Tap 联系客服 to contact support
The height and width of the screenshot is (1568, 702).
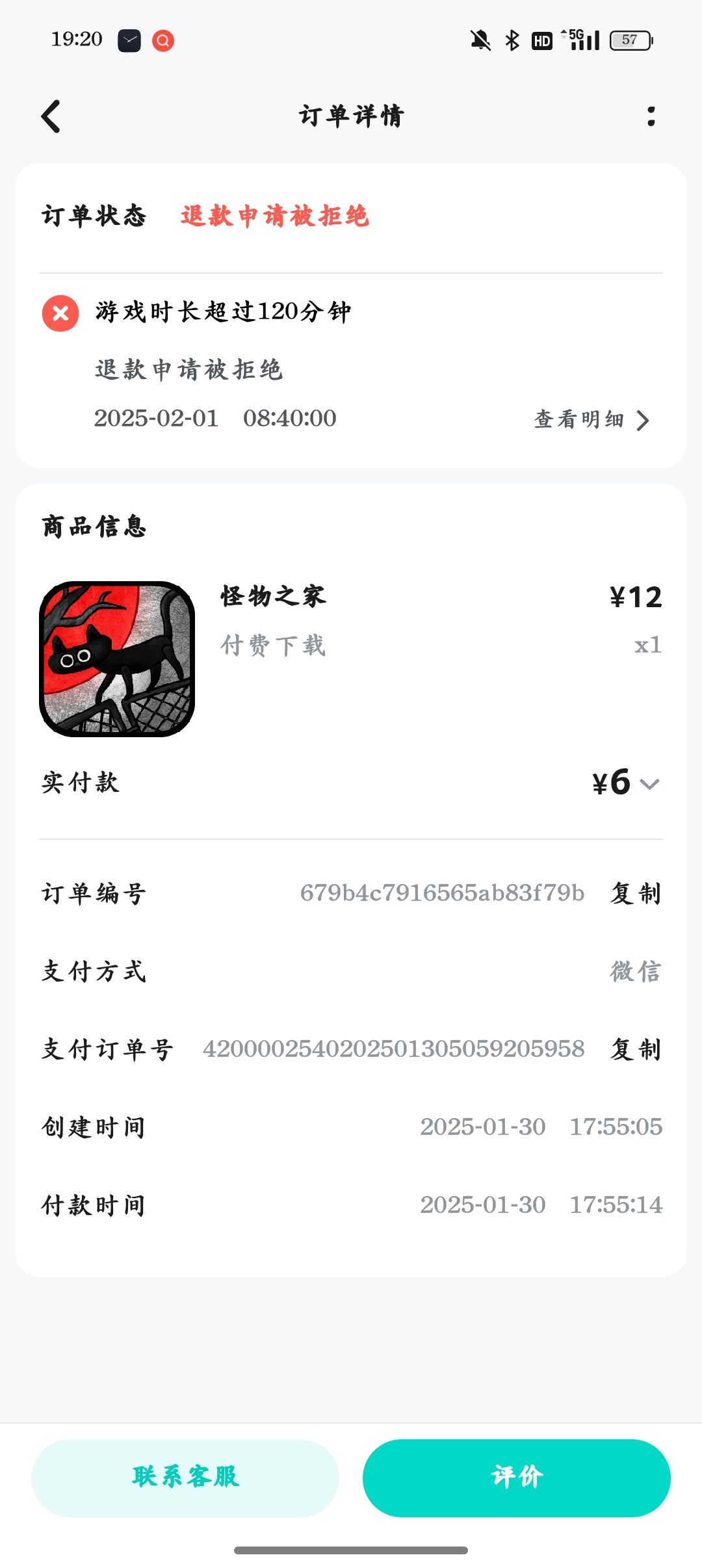coord(185,1478)
